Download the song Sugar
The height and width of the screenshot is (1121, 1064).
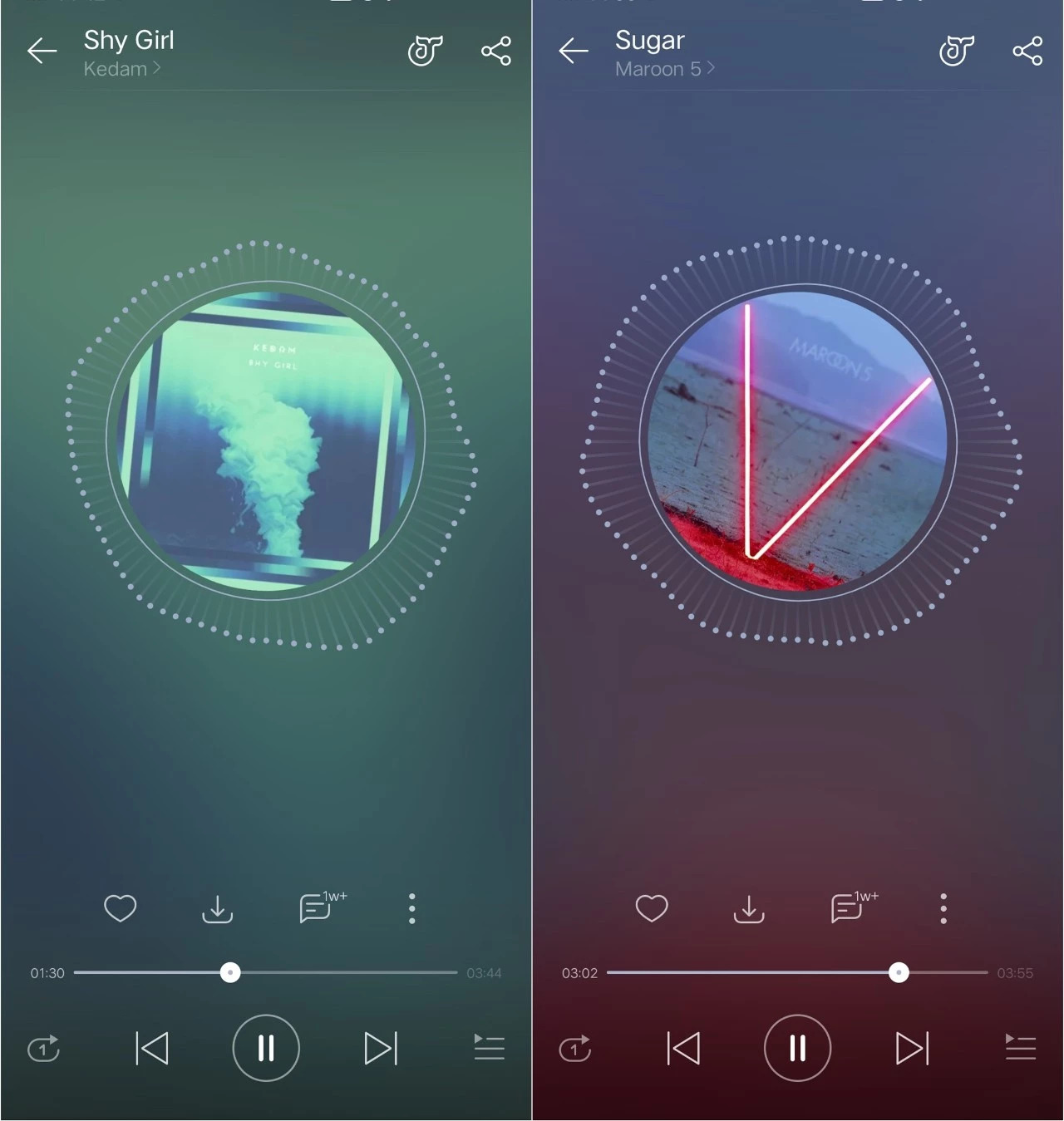tap(749, 909)
